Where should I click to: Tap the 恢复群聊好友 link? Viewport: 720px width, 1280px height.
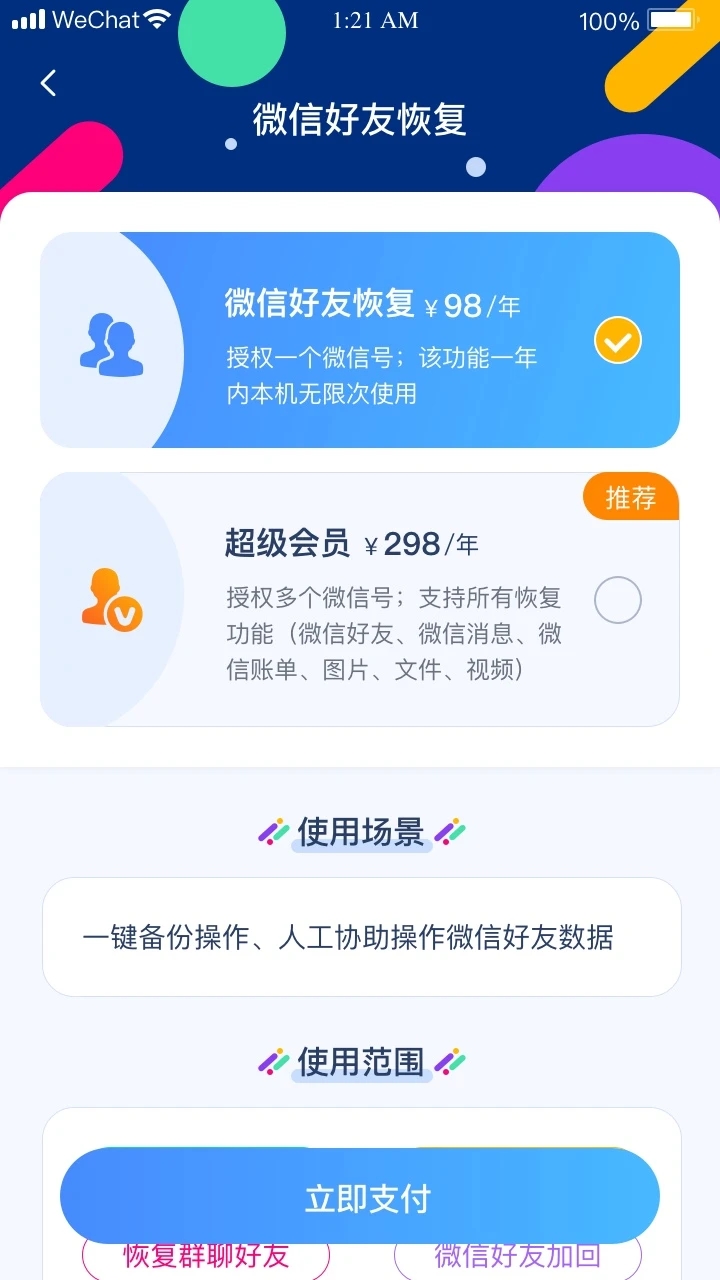203,1258
